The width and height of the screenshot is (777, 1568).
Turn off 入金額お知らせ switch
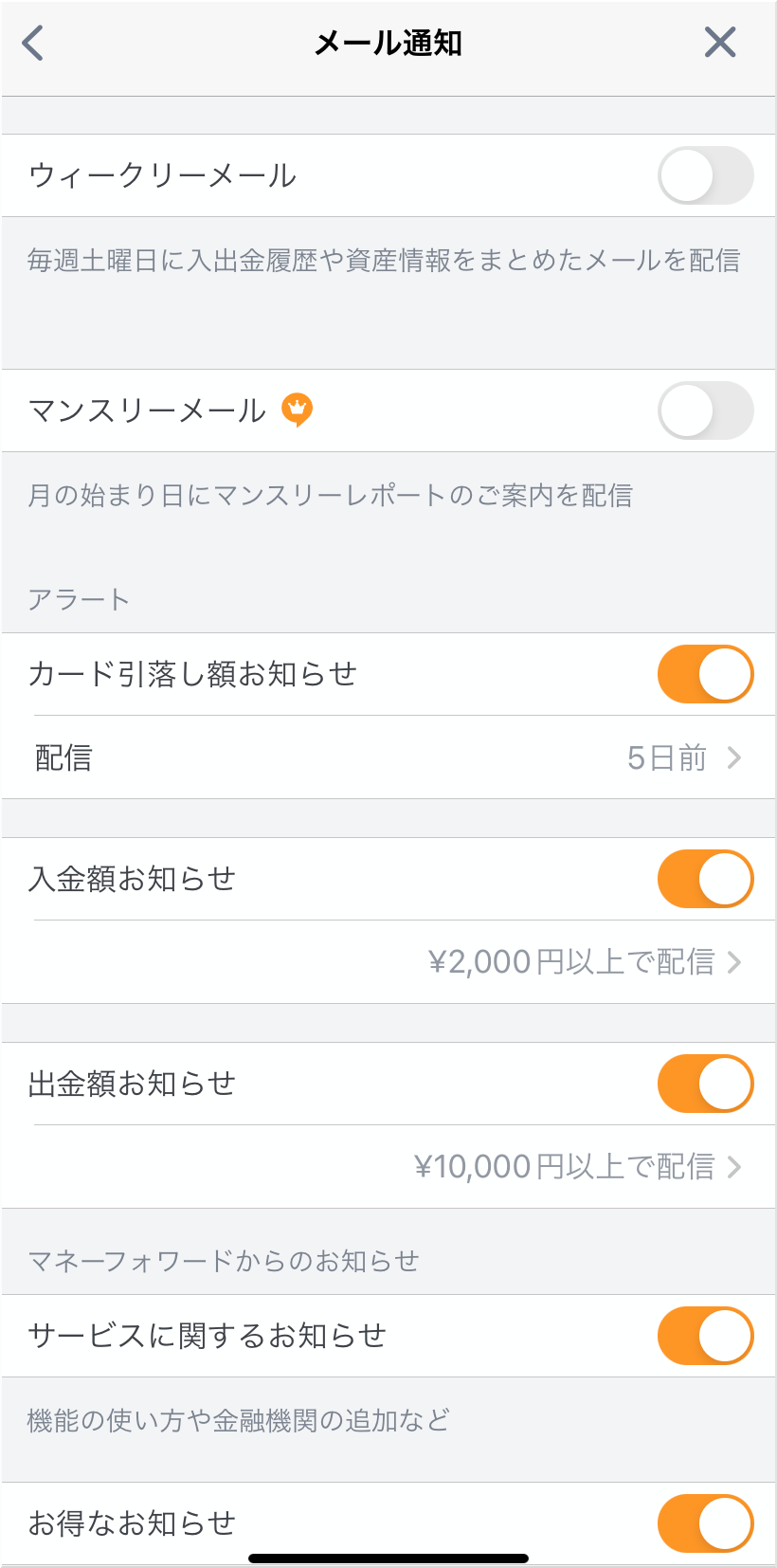click(x=705, y=879)
